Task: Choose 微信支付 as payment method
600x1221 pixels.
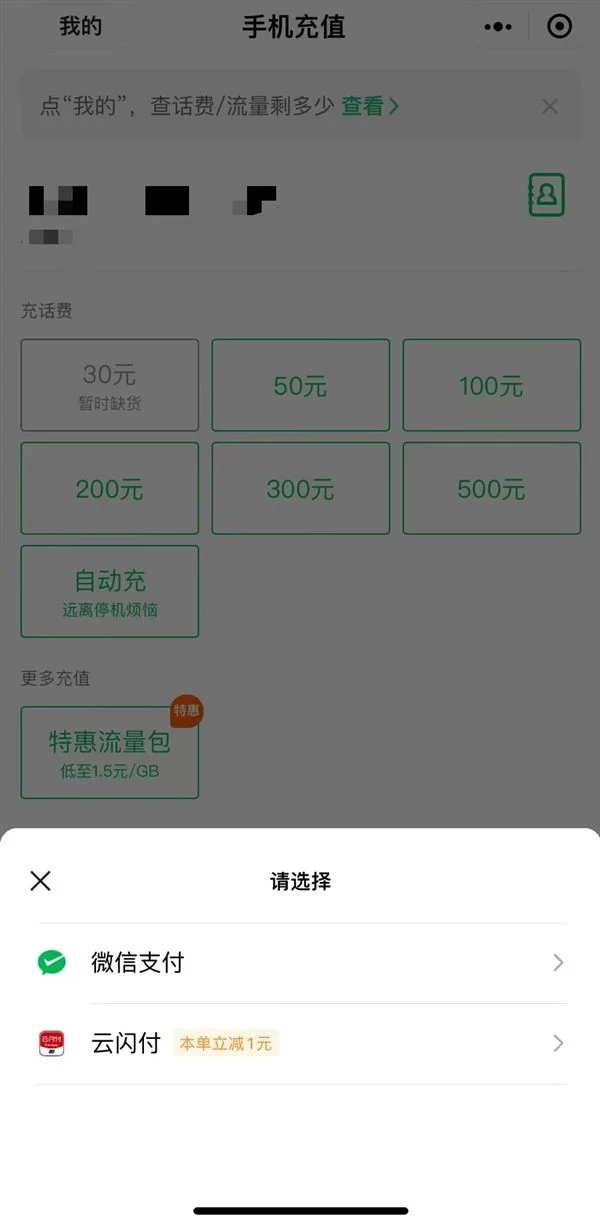Action: pyautogui.click(x=300, y=963)
